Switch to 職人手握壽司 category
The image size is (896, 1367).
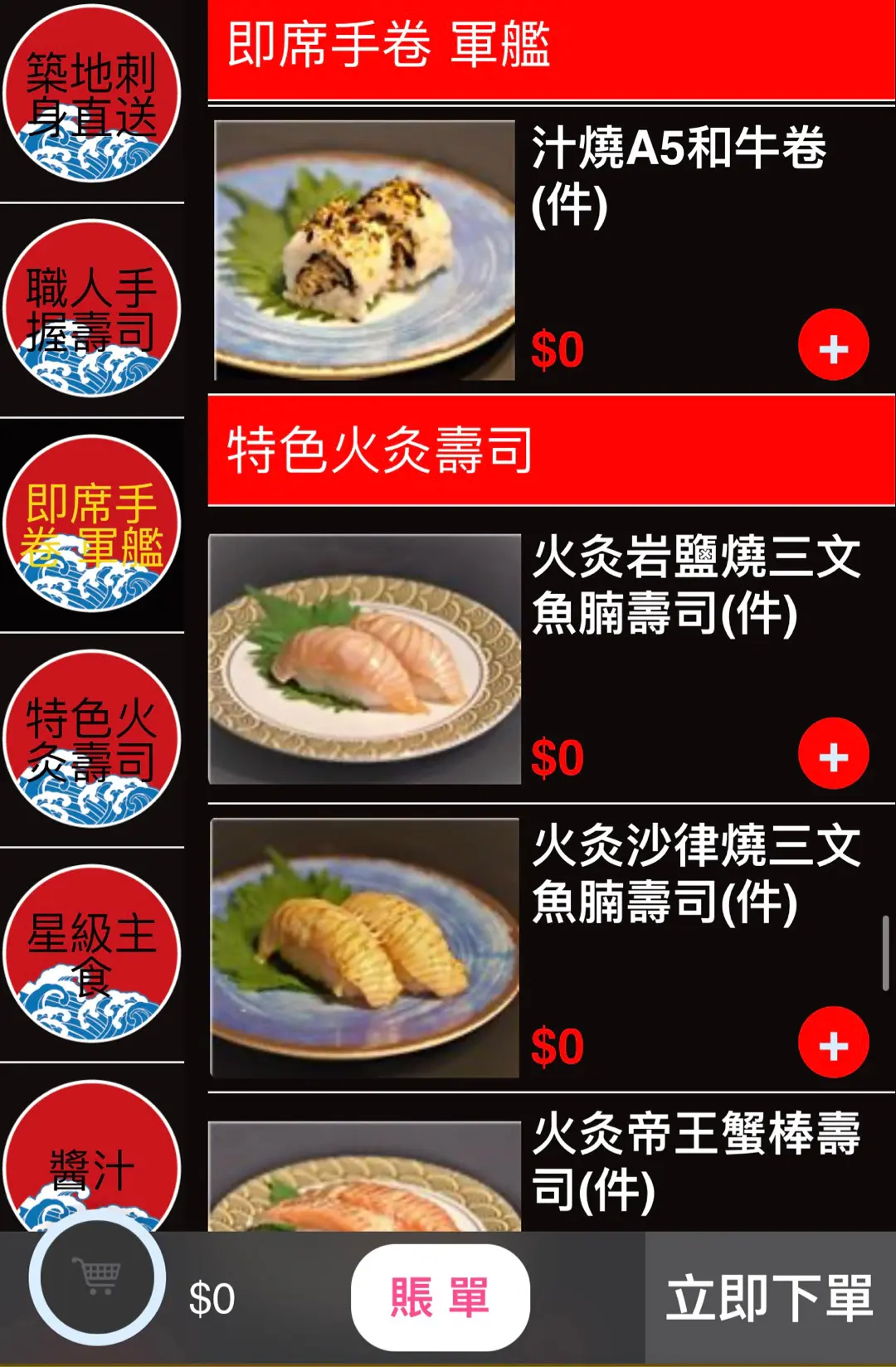coord(91,309)
